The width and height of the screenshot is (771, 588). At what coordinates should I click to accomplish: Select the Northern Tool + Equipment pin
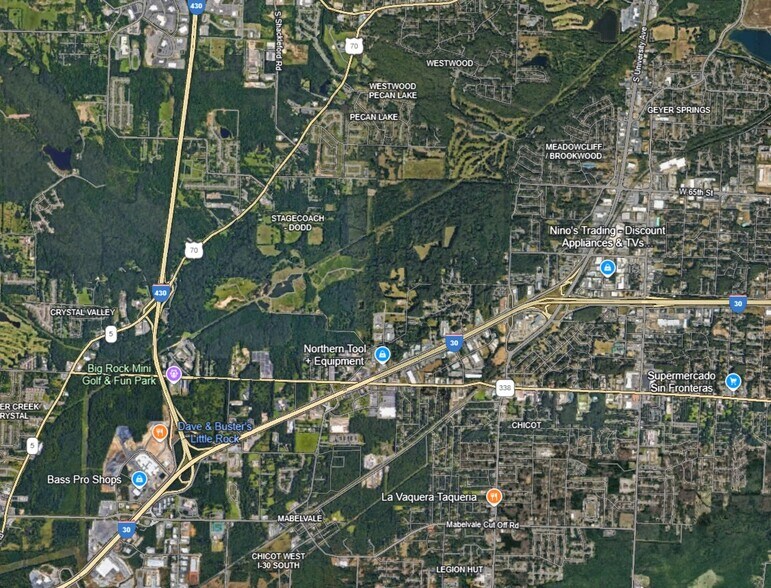click(381, 354)
